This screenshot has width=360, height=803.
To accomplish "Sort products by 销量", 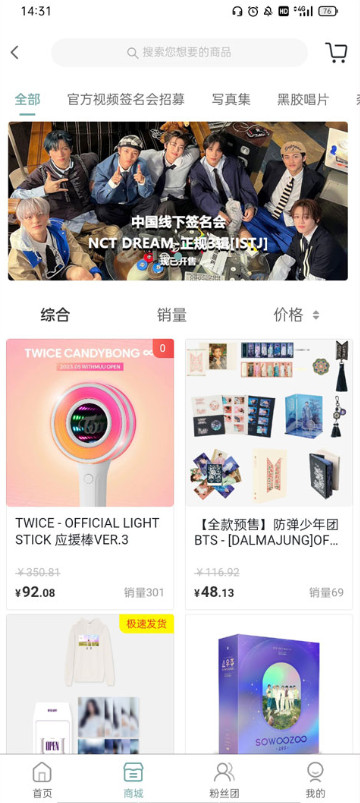I will pos(172,315).
